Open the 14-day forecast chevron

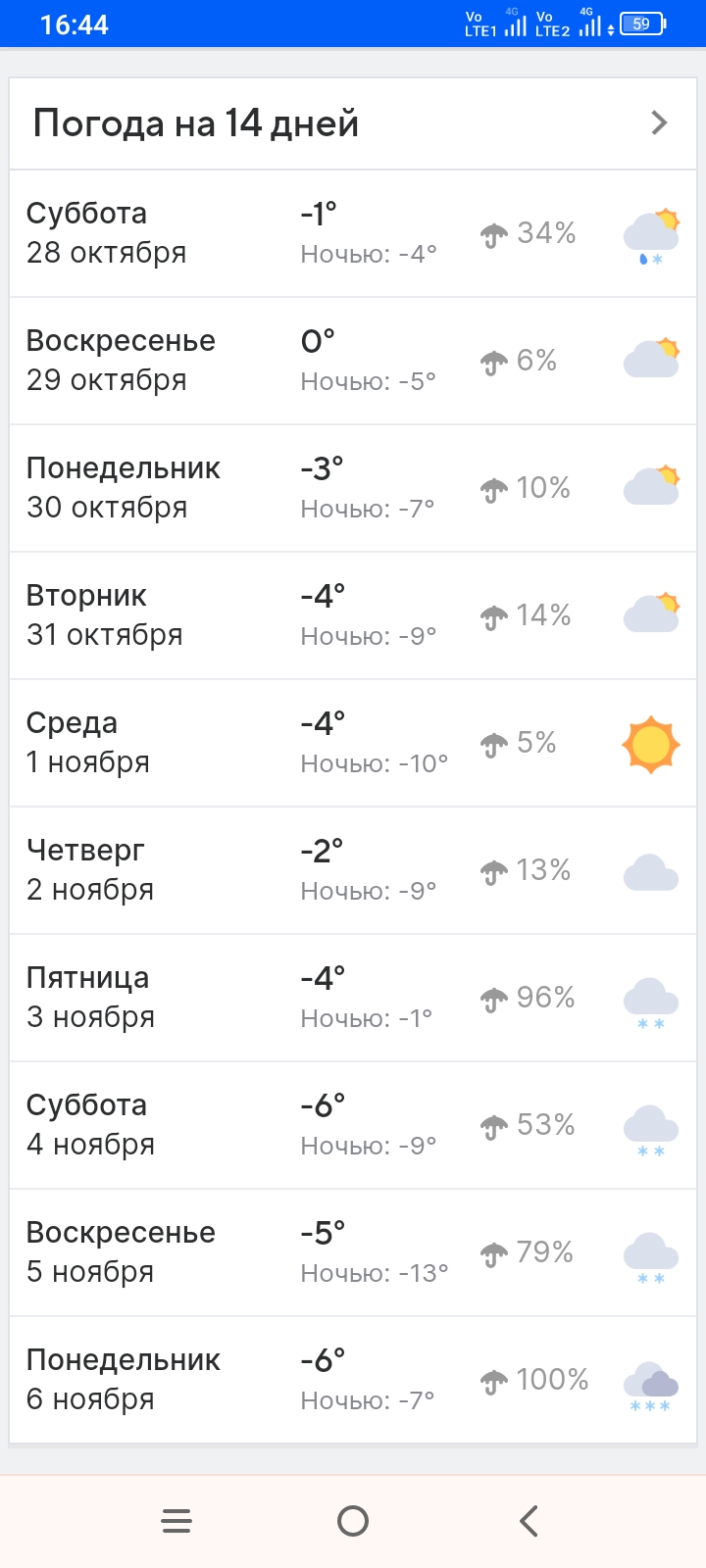(x=659, y=123)
